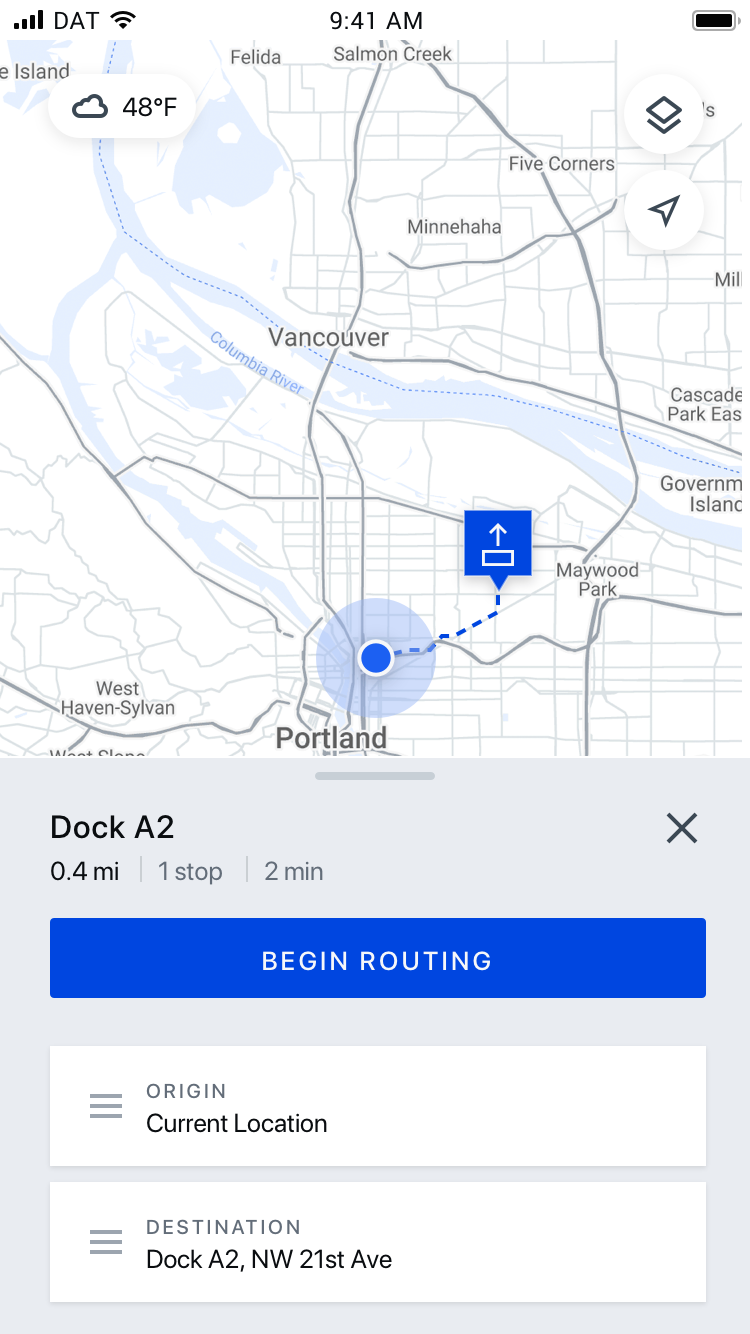Viewport: 750px width, 1334px height.
Task: Open the Destination Dock A2 row
Action: point(378,1242)
